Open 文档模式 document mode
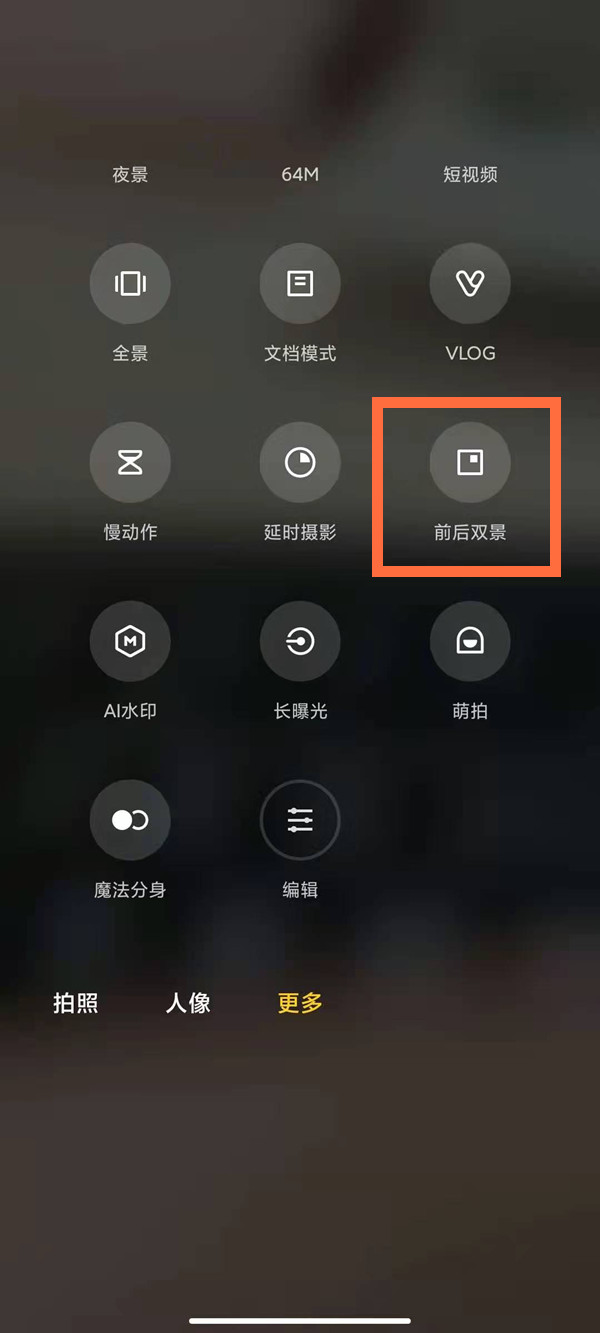This screenshot has width=600, height=1333. click(x=300, y=284)
